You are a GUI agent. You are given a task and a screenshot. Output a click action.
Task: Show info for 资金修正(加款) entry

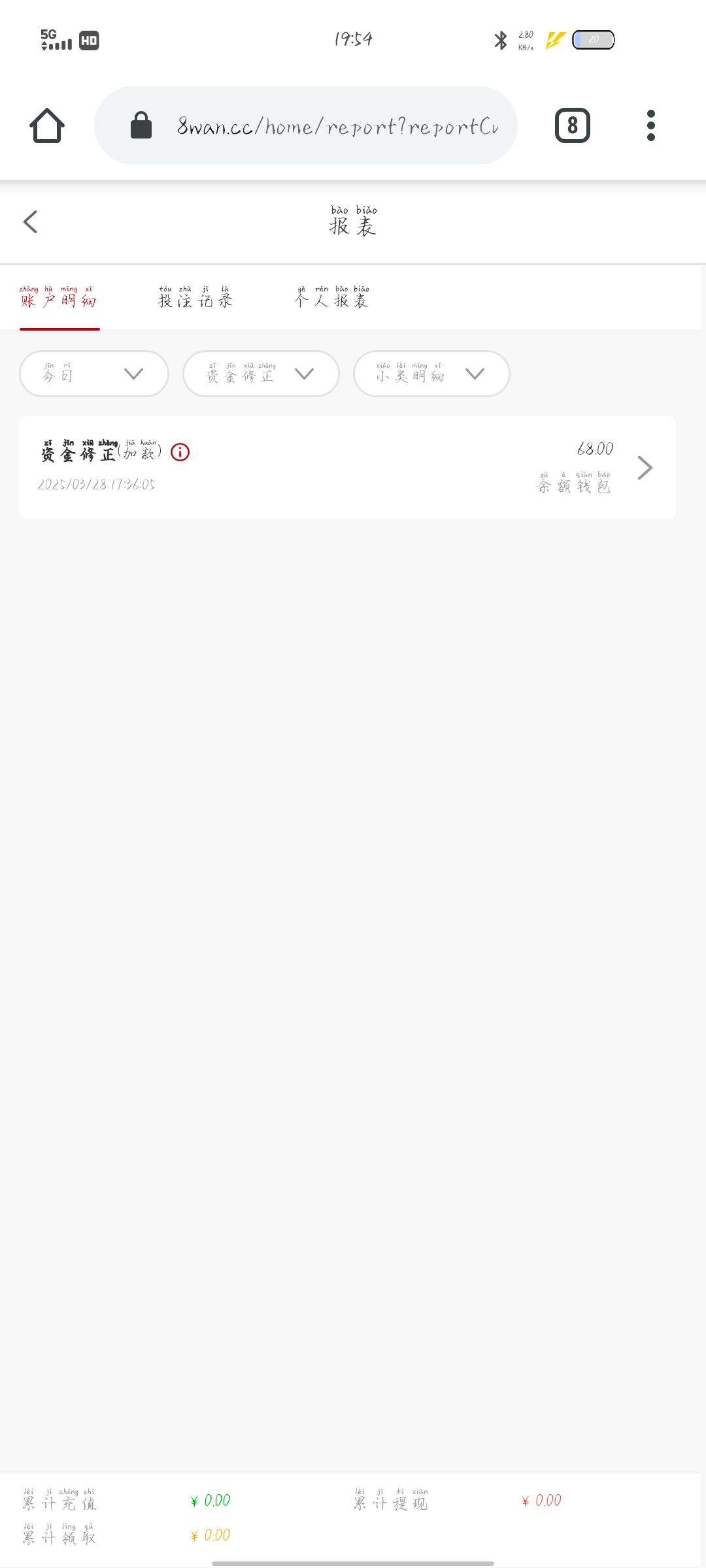180,452
